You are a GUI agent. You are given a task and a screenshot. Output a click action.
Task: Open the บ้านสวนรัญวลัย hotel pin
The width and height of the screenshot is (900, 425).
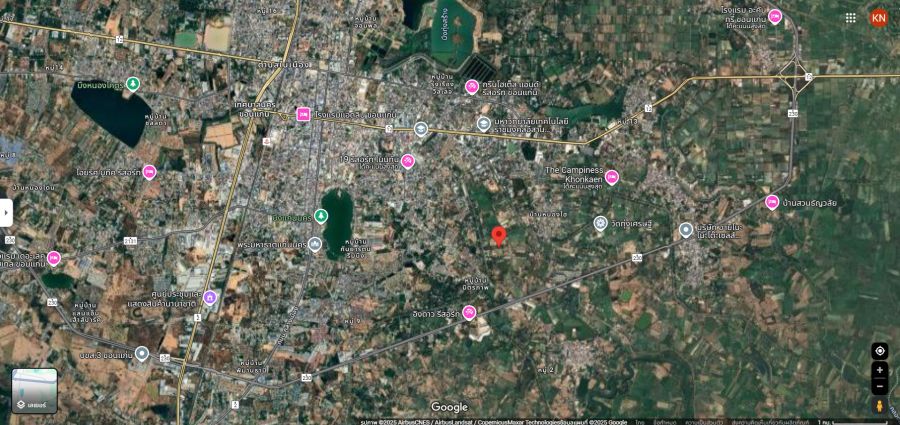pyautogui.click(x=772, y=202)
